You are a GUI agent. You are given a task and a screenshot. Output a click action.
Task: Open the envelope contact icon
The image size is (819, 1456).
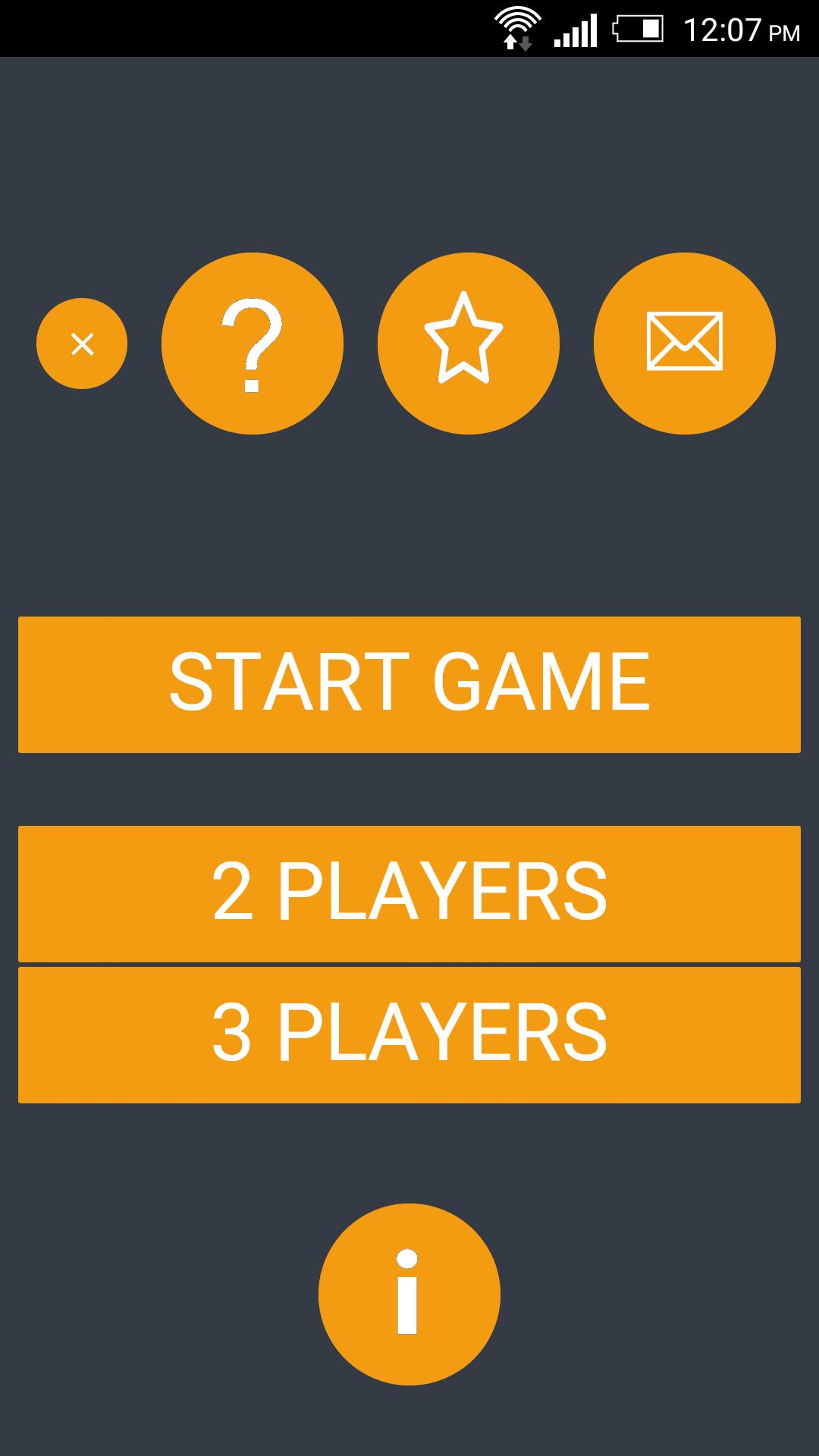click(x=684, y=344)
